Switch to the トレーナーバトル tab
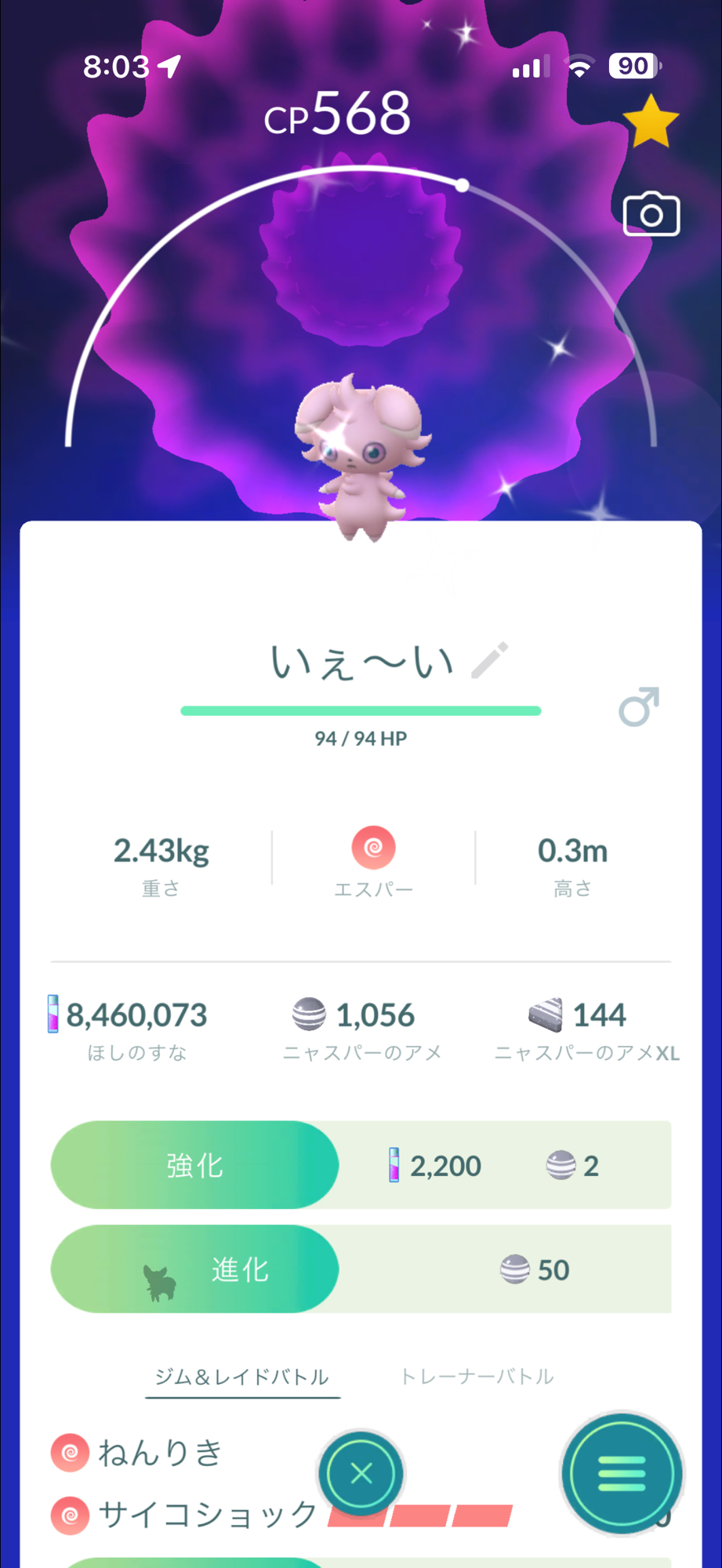This screenshot has height=1568, width=722. 477,1377
